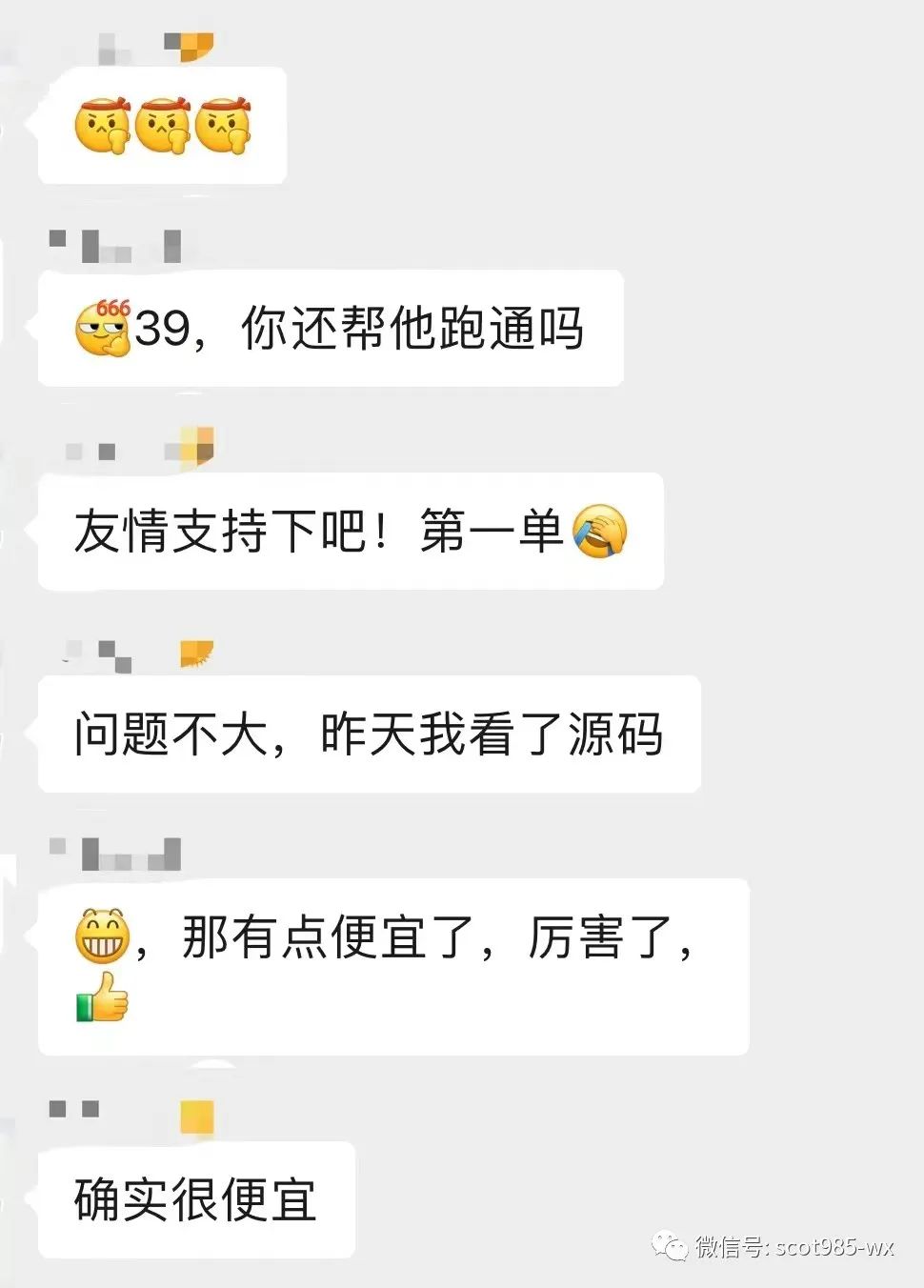
Task: Select the 666 smirking emoji before '39'
Action: tap(105, 328)
